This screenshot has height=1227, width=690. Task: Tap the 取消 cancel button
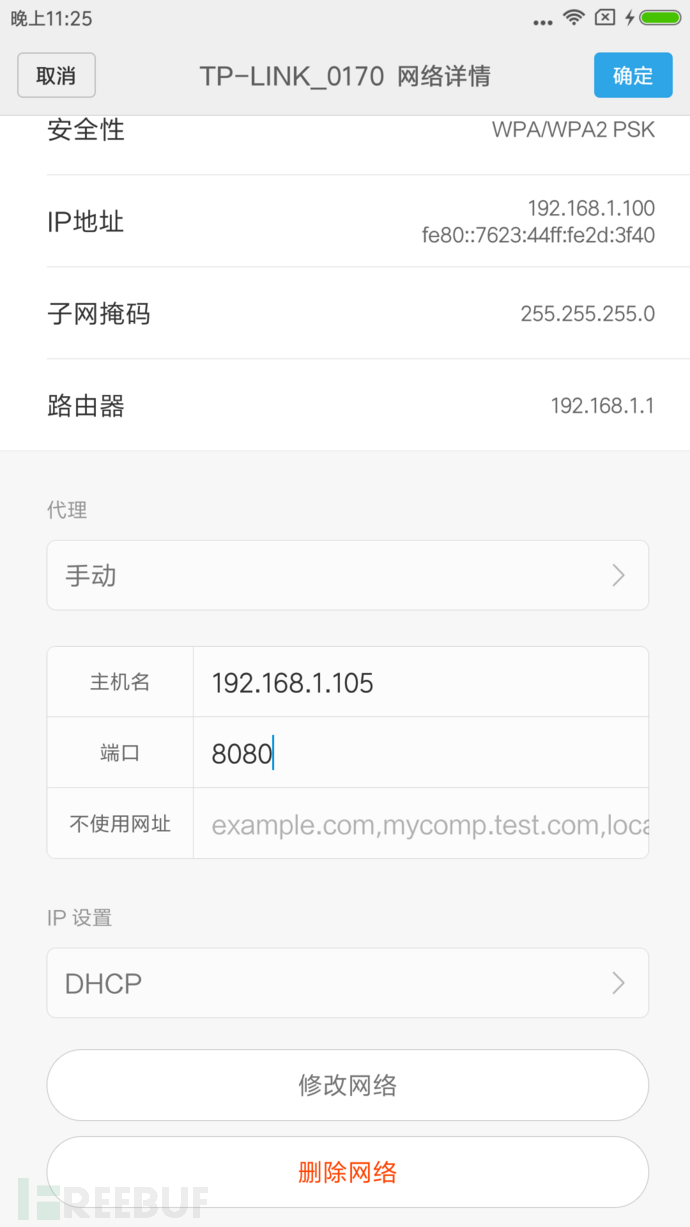pos(56,76)
